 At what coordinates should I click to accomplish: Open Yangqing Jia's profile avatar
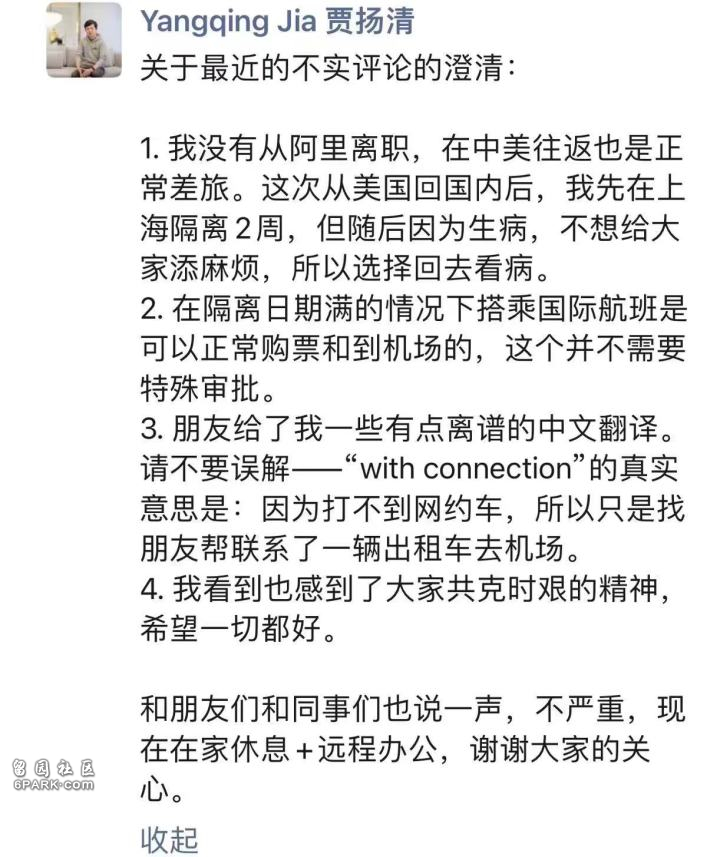pyautogui.click(x=84, y=41)
